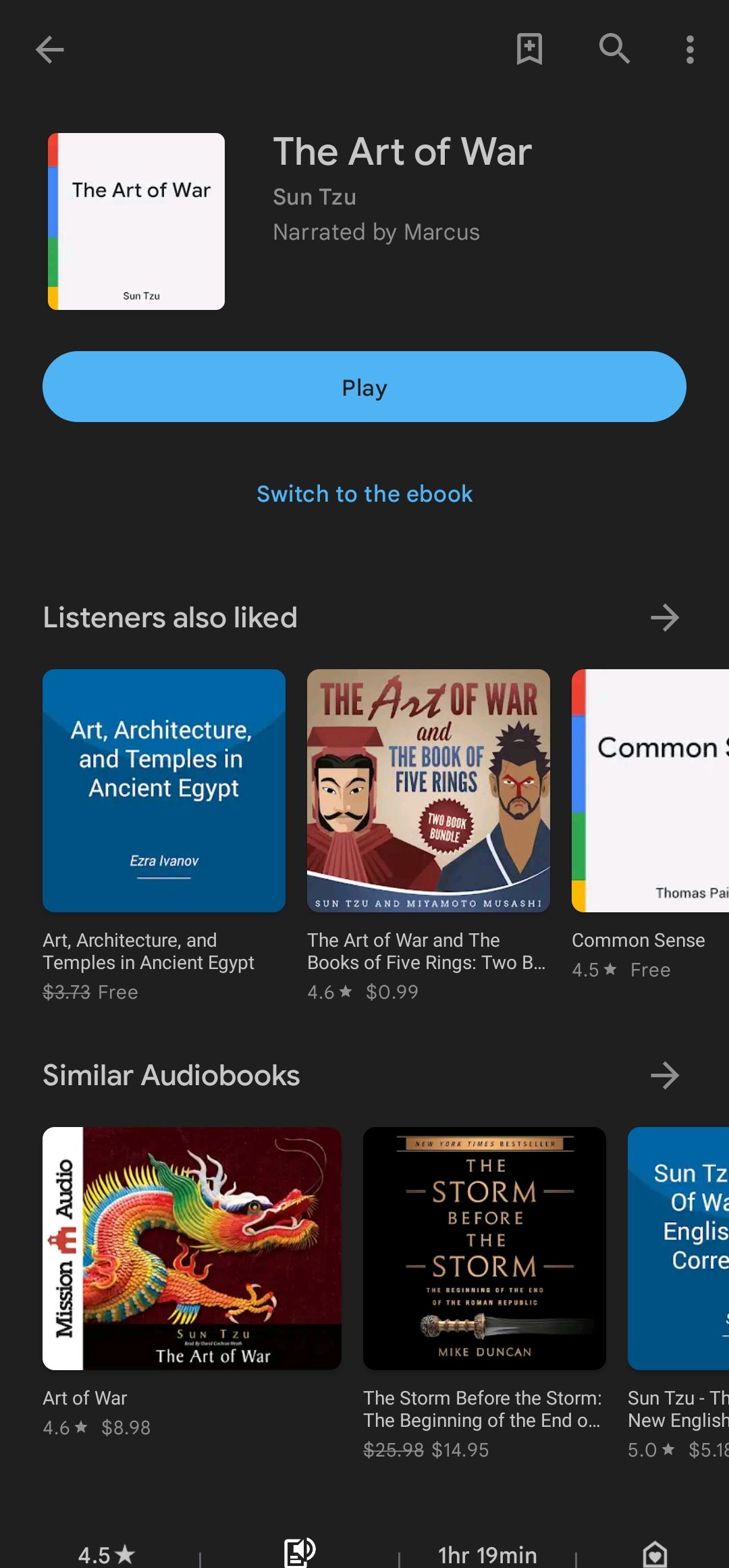Select the narrator credit Narrated by Marcus
The height and width of the screenshot is (1568, 729).
pyautogui.click(x=376, y=232)
